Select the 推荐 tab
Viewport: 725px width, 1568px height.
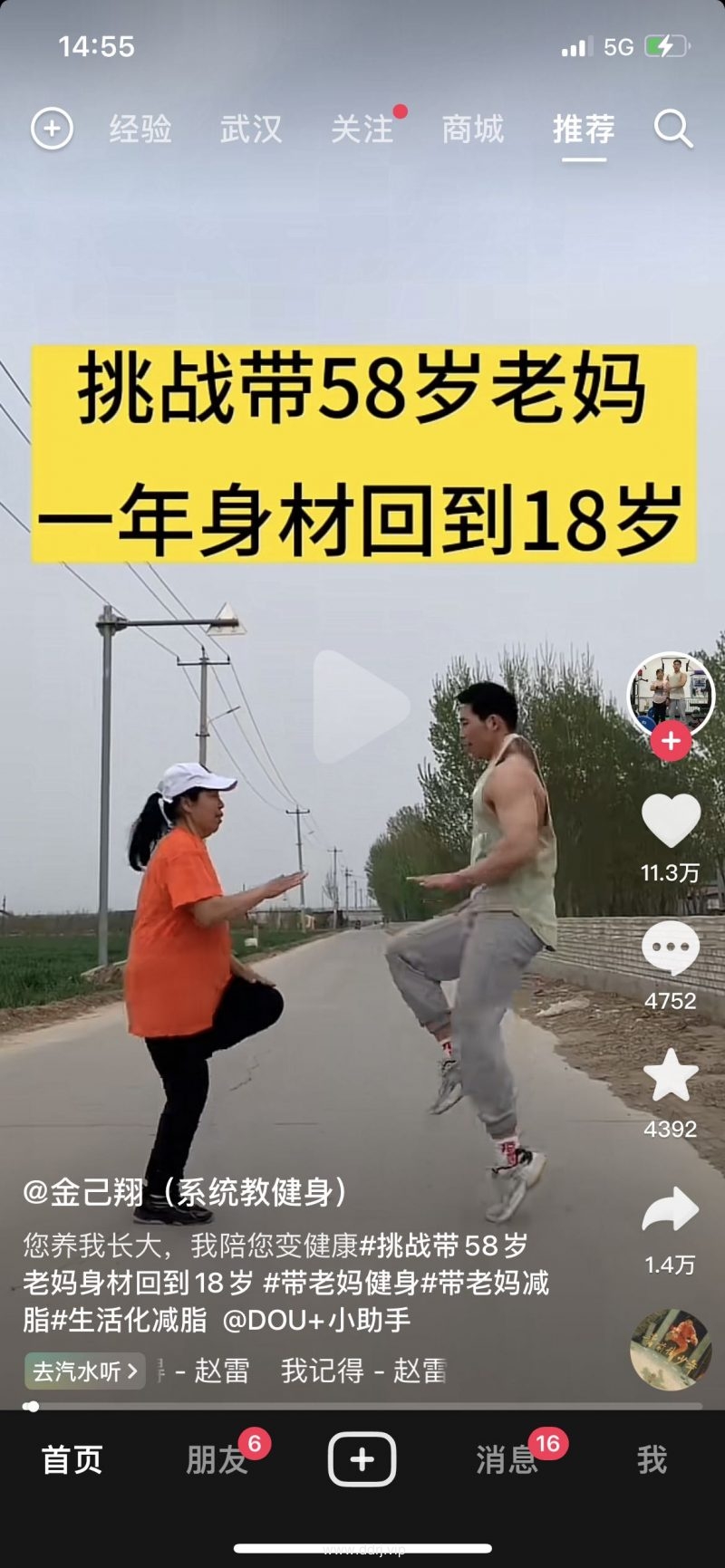[584, 129]
